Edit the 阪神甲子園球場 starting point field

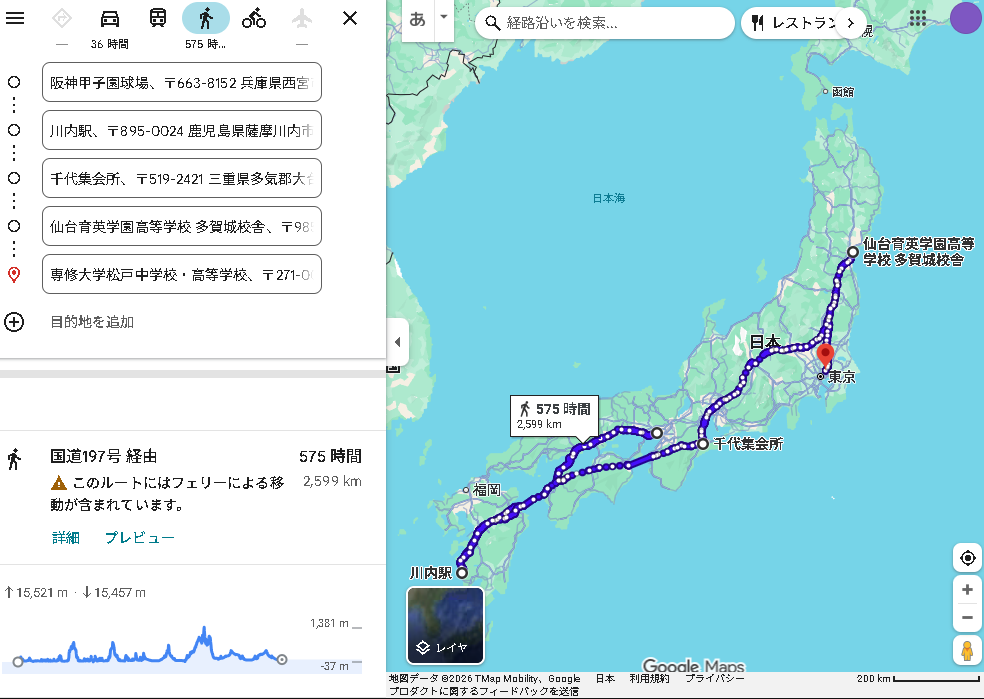pyautogui.click(x=182, y=82)
